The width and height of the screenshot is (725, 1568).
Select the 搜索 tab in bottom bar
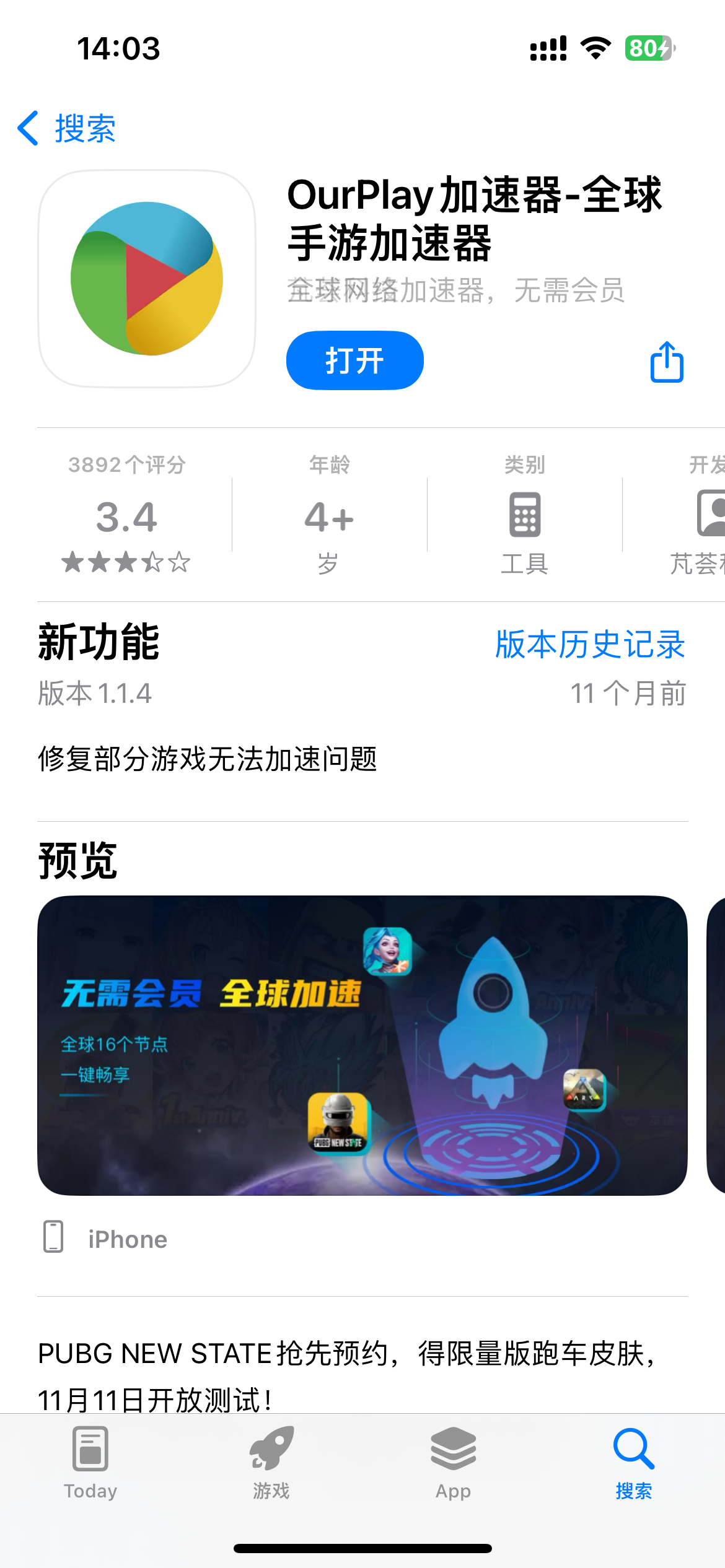[x=633, y=1461]
